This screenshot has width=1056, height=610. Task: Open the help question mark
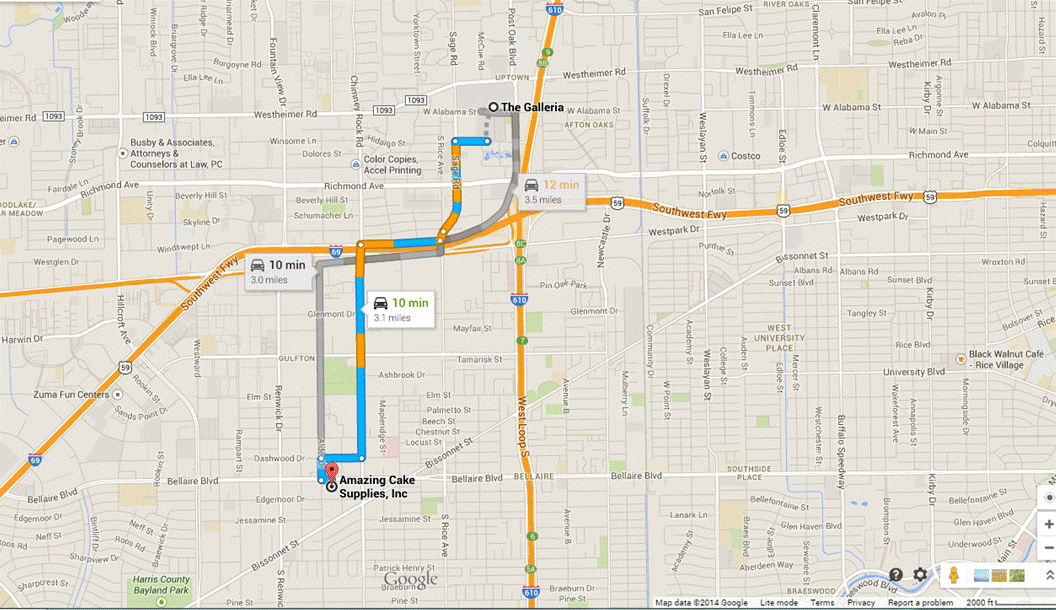tap(896, 575)
